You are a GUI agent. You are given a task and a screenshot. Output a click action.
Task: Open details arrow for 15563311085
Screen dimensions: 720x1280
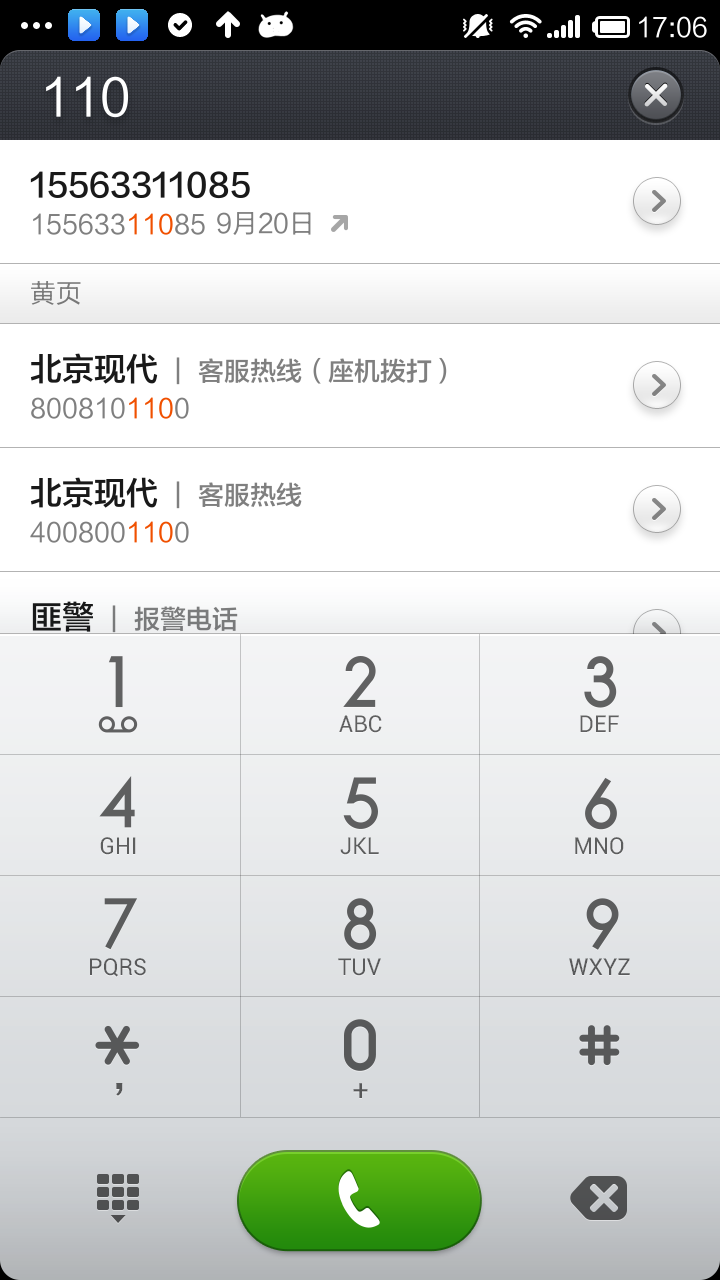click(x=658, y=202)
